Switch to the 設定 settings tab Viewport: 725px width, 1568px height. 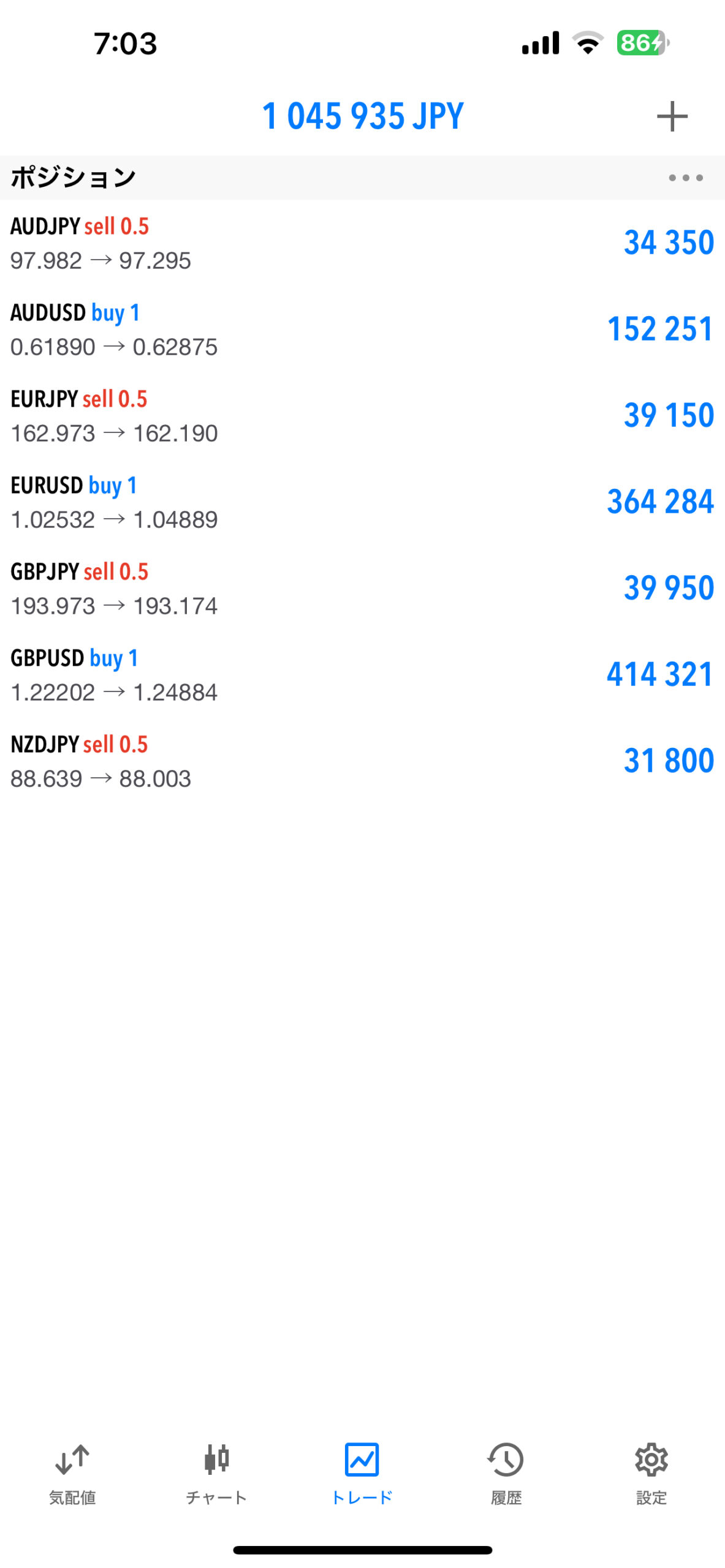pos(651,1473)
